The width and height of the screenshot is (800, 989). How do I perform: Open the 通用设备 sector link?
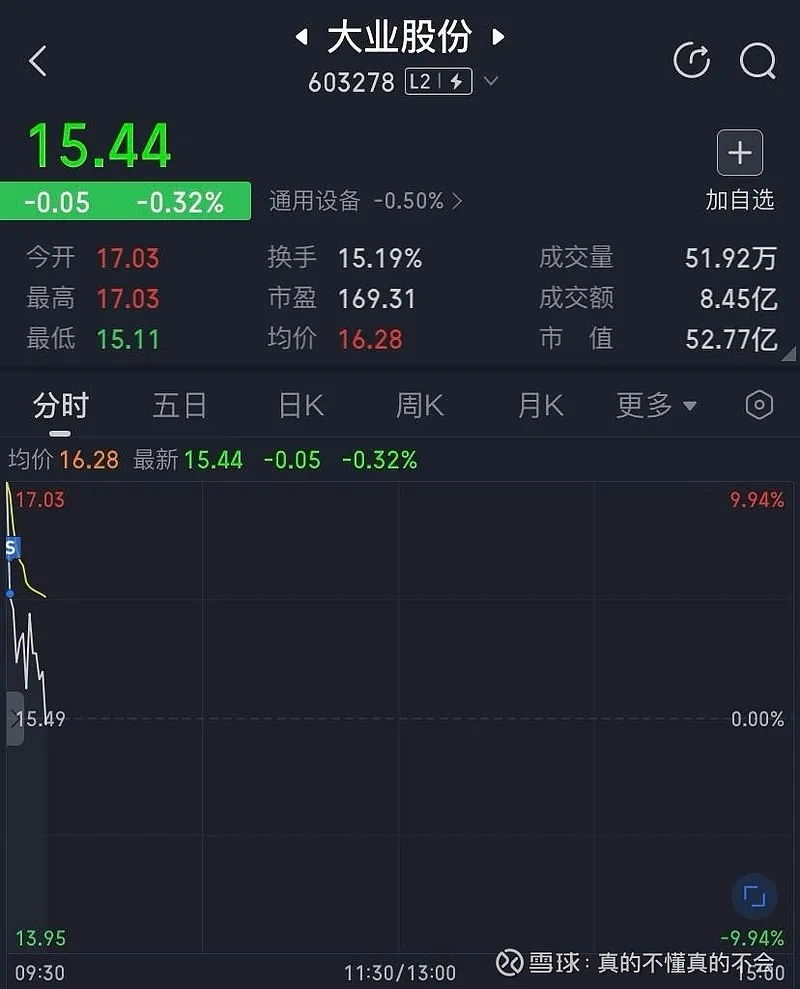click(364, 201)
